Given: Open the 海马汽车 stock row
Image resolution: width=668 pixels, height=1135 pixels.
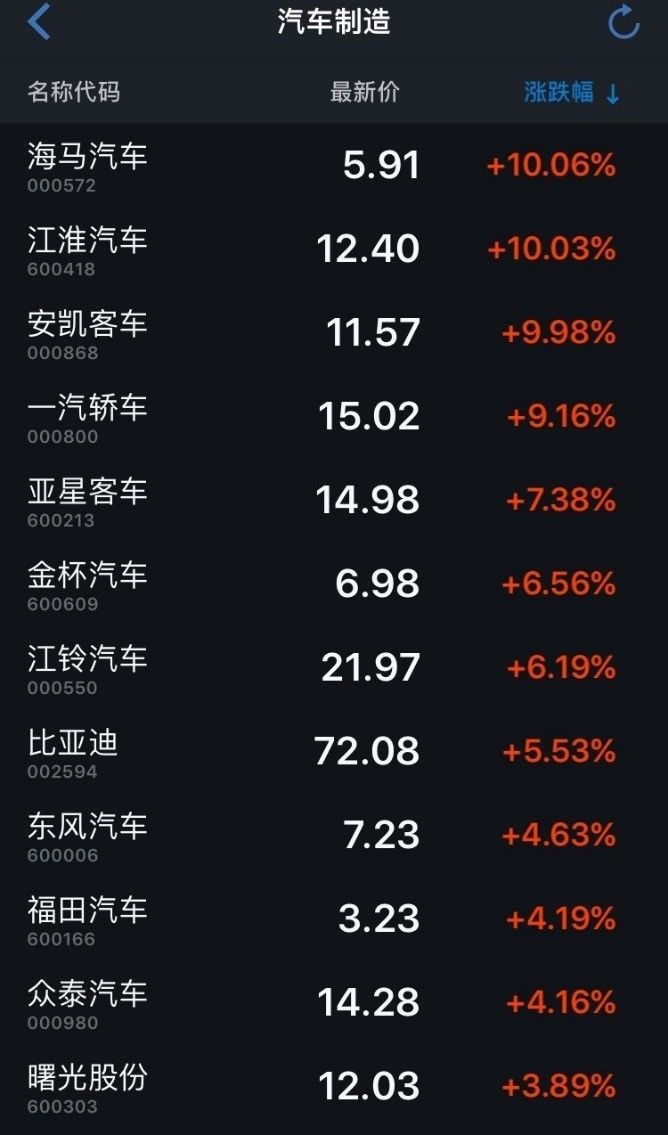Looking at the screenshot, I should [x=334, y=166].
